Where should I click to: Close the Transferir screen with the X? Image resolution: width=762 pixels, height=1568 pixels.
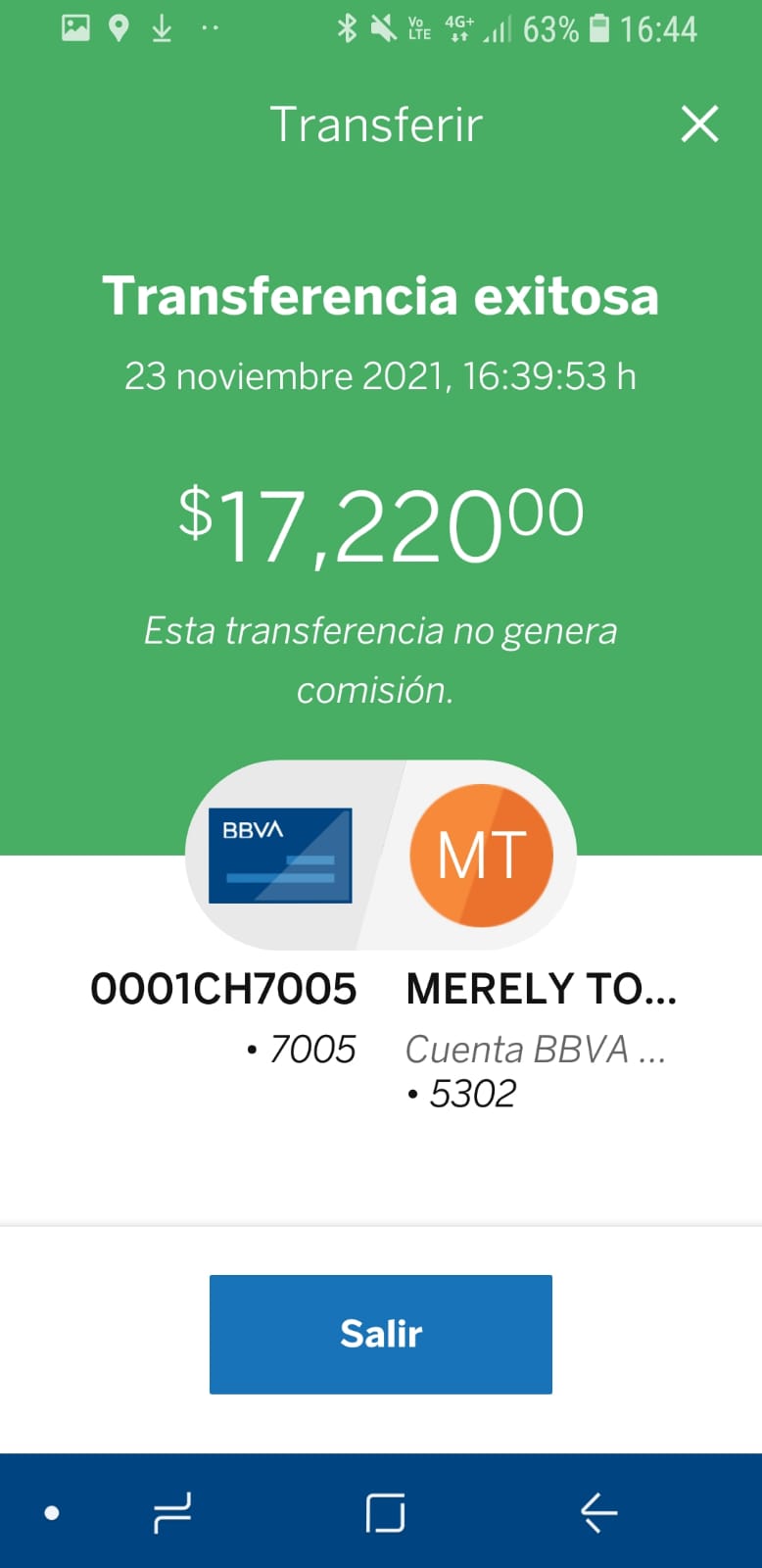(699, 124)
